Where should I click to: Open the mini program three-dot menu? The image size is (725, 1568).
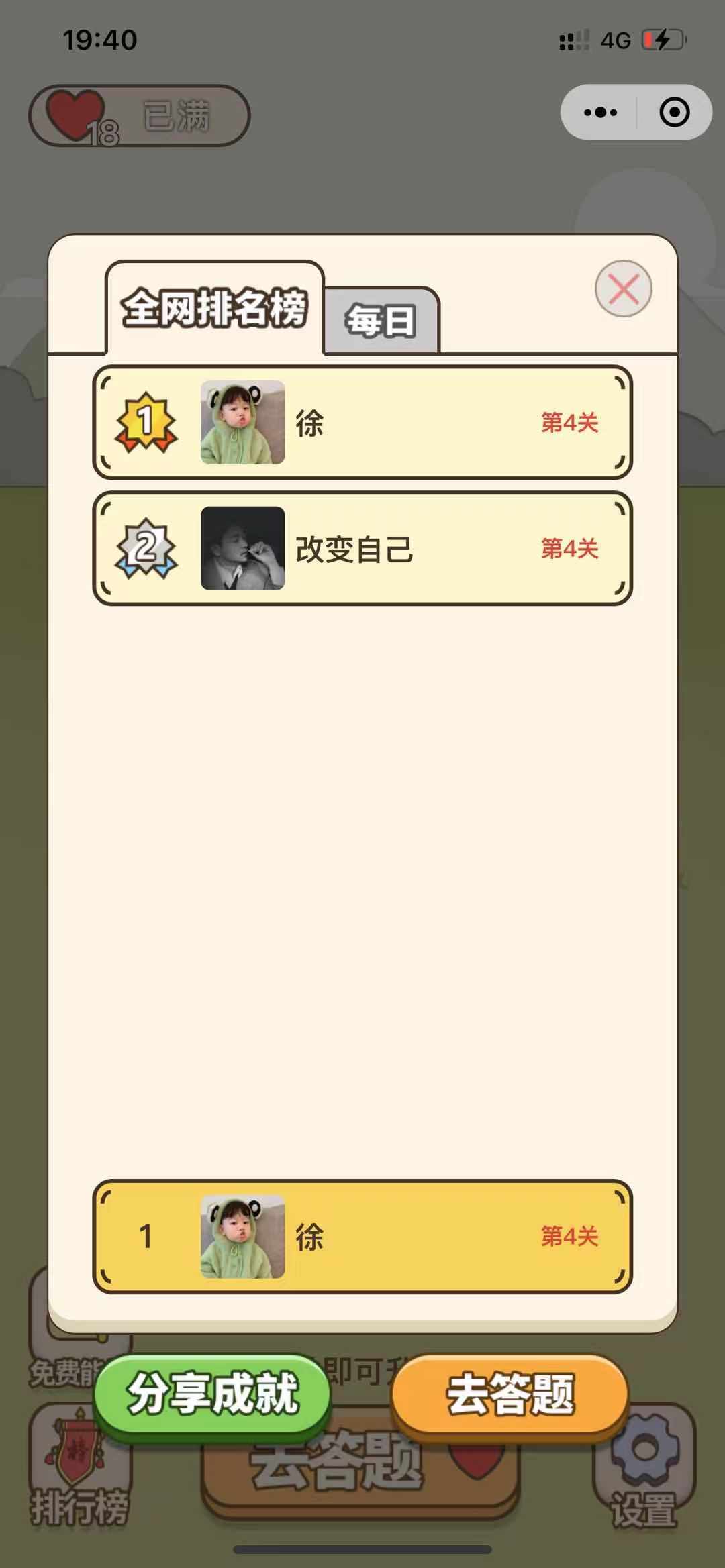pos(600,112)
